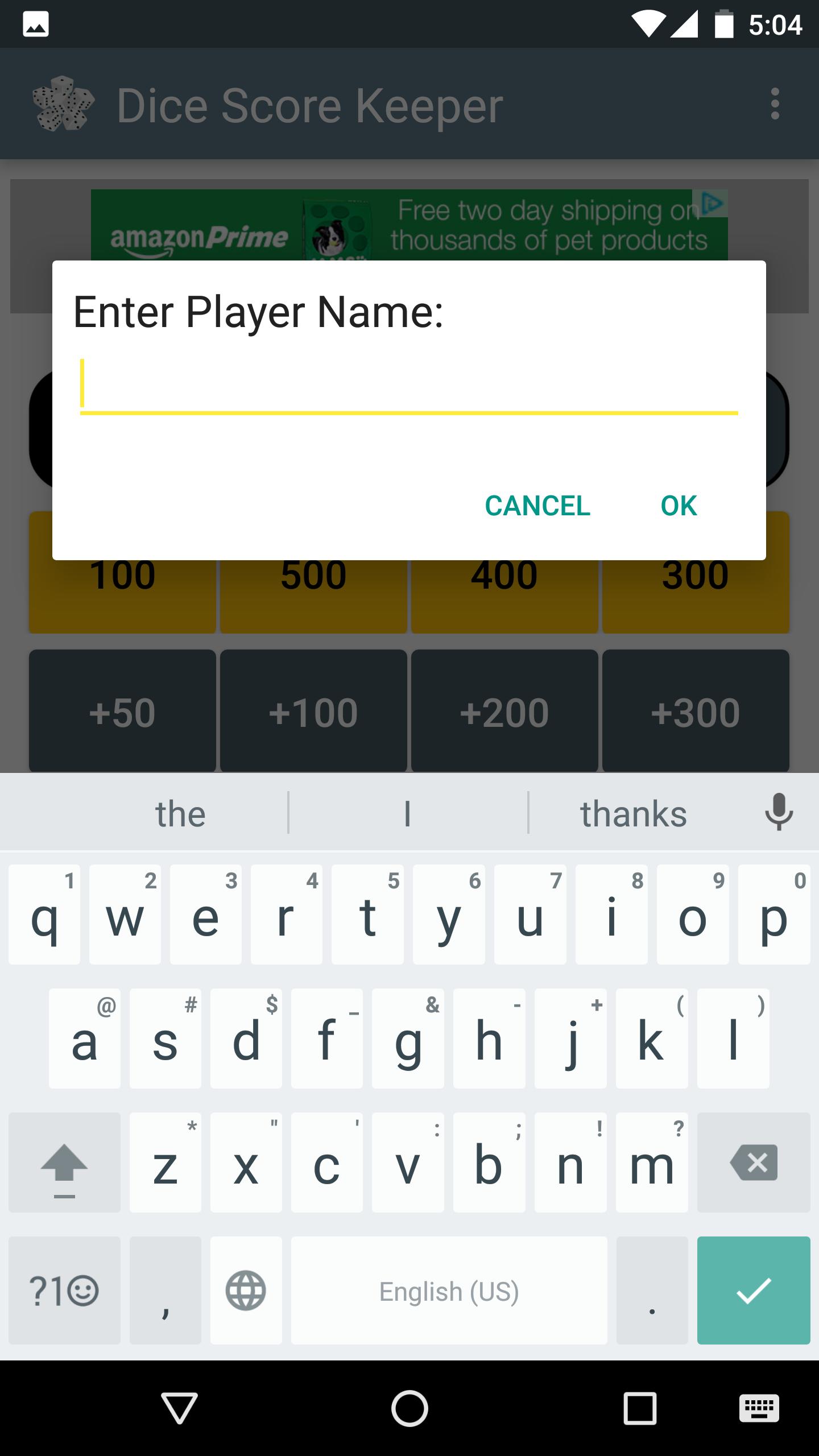Tap the English (US) space bar

pyautogui.click(x=449, y=1290)
